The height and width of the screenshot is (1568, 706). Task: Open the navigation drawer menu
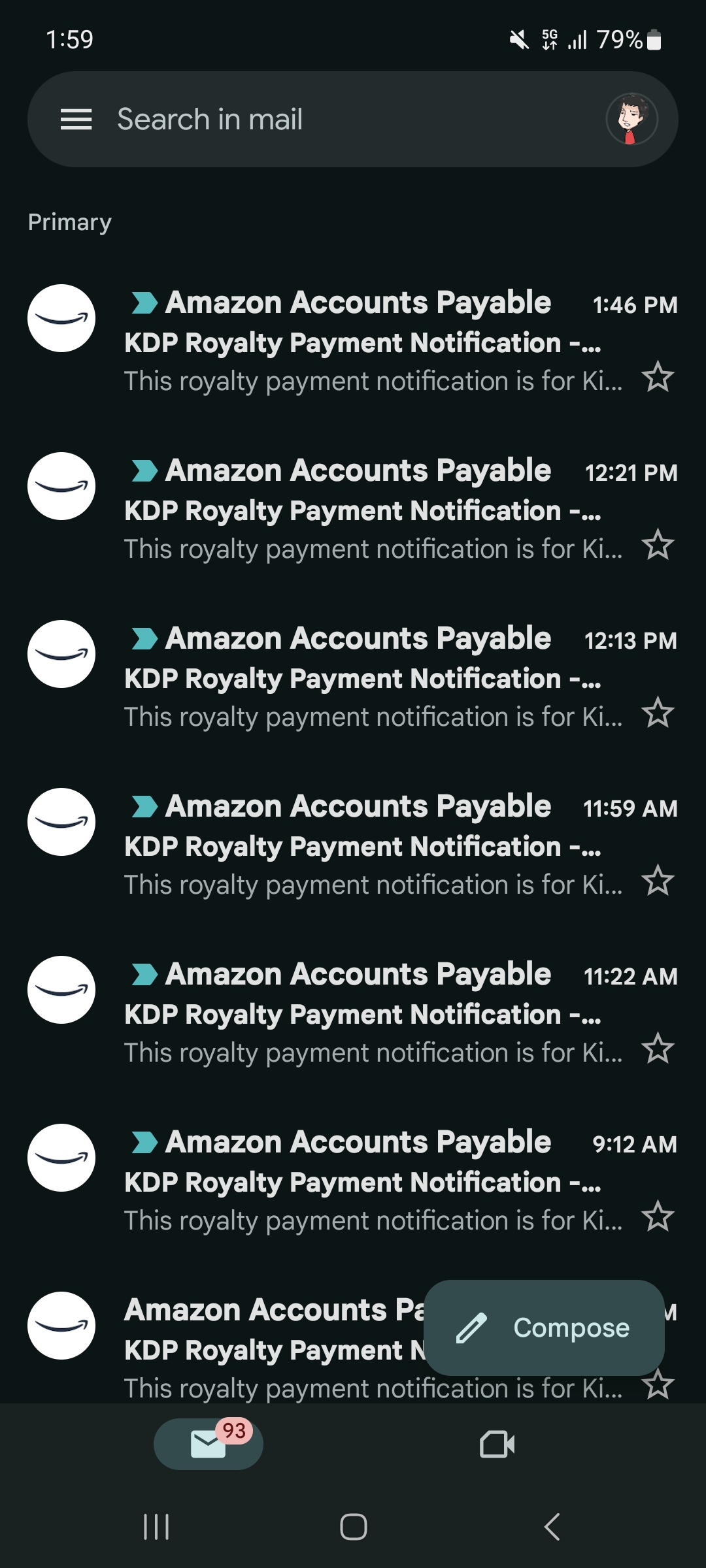pyautogui.click(x=76, y=120)
